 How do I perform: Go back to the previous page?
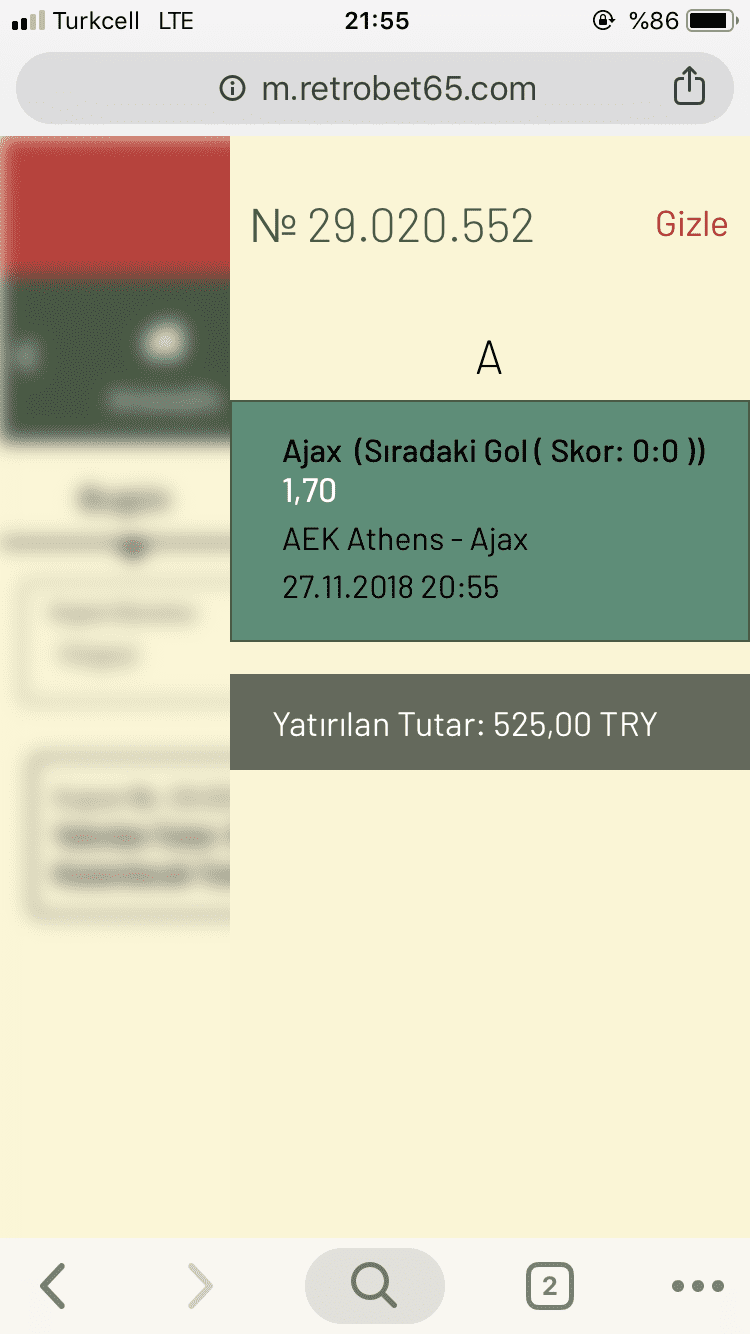[x=52, y=1286]
